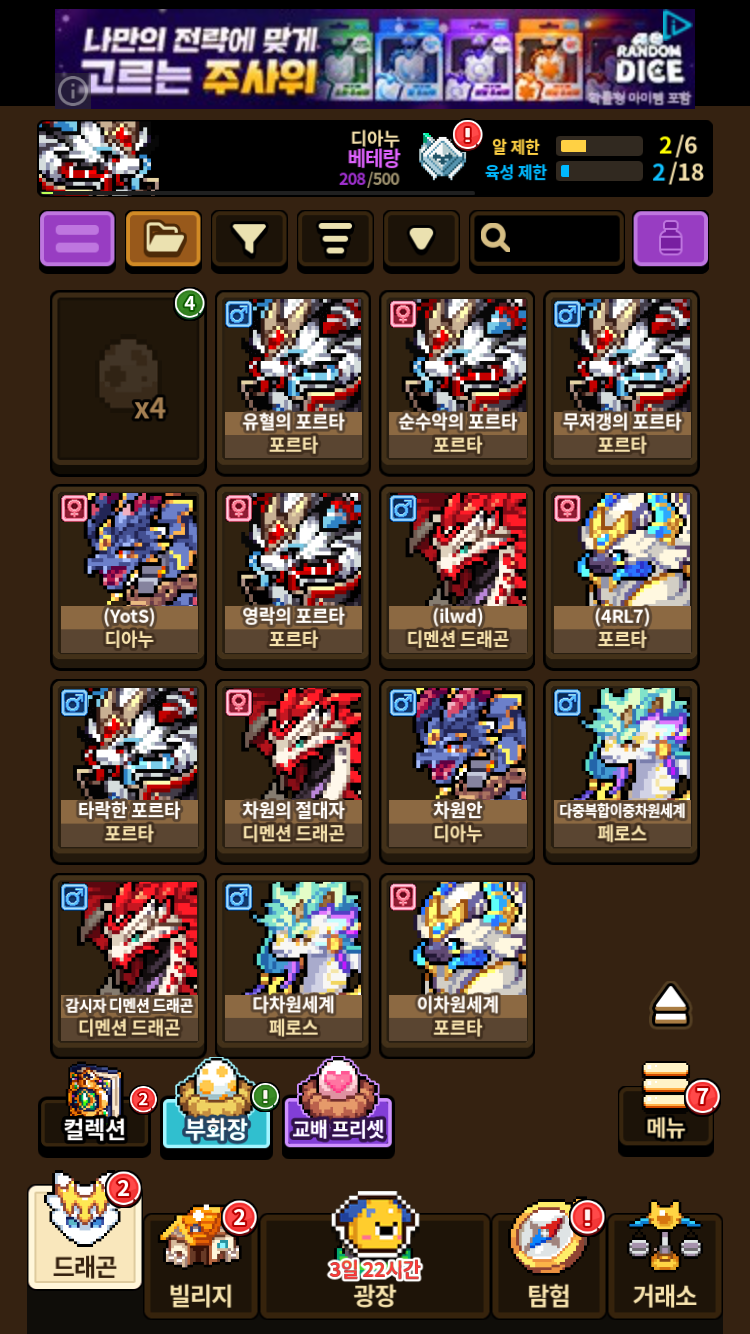Open the purple potion bottle button
Viewport: 750px width, 1334px height.
[x=671, y=238]
